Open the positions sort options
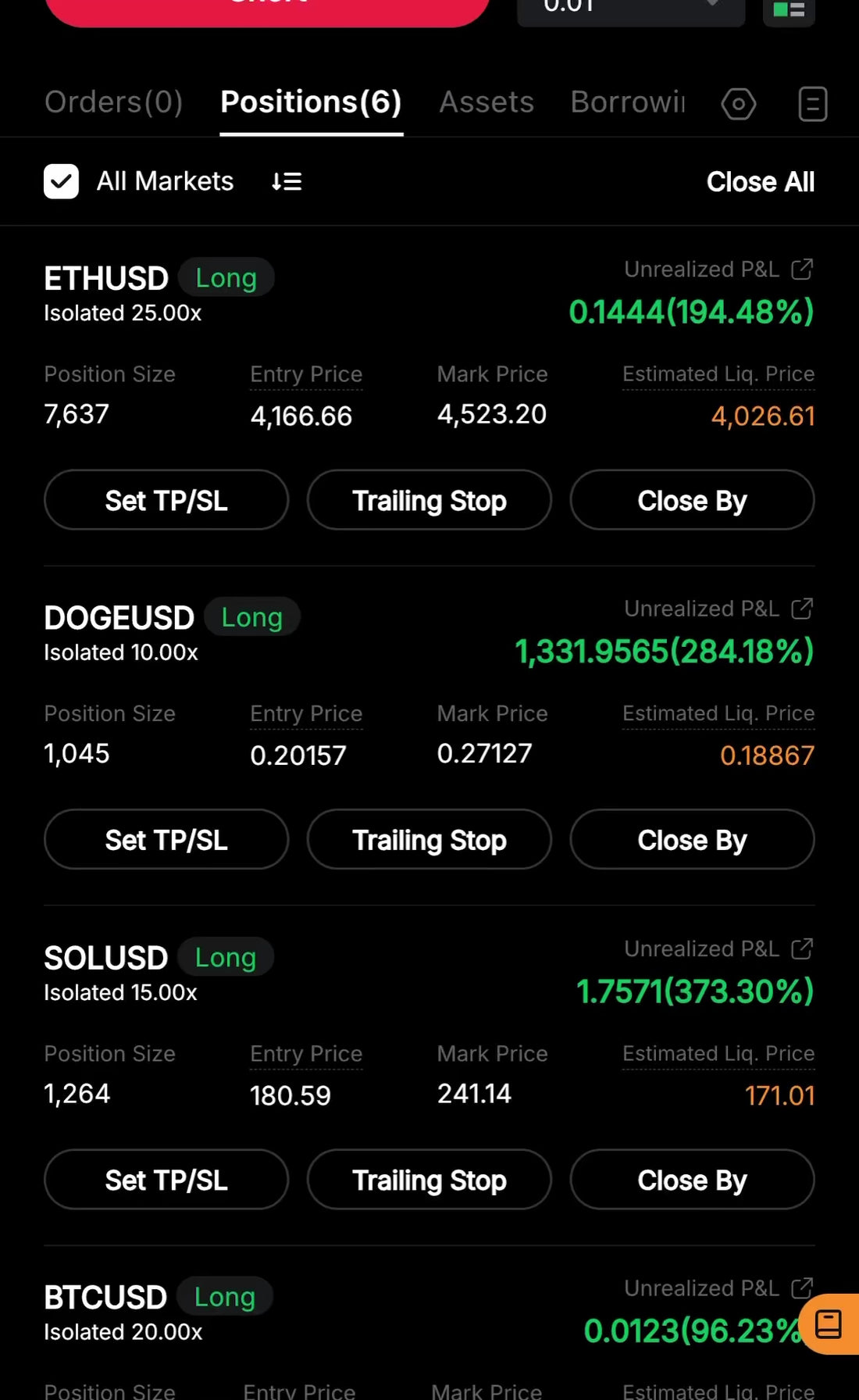859x1400 pixels. (x=287, y=182)
